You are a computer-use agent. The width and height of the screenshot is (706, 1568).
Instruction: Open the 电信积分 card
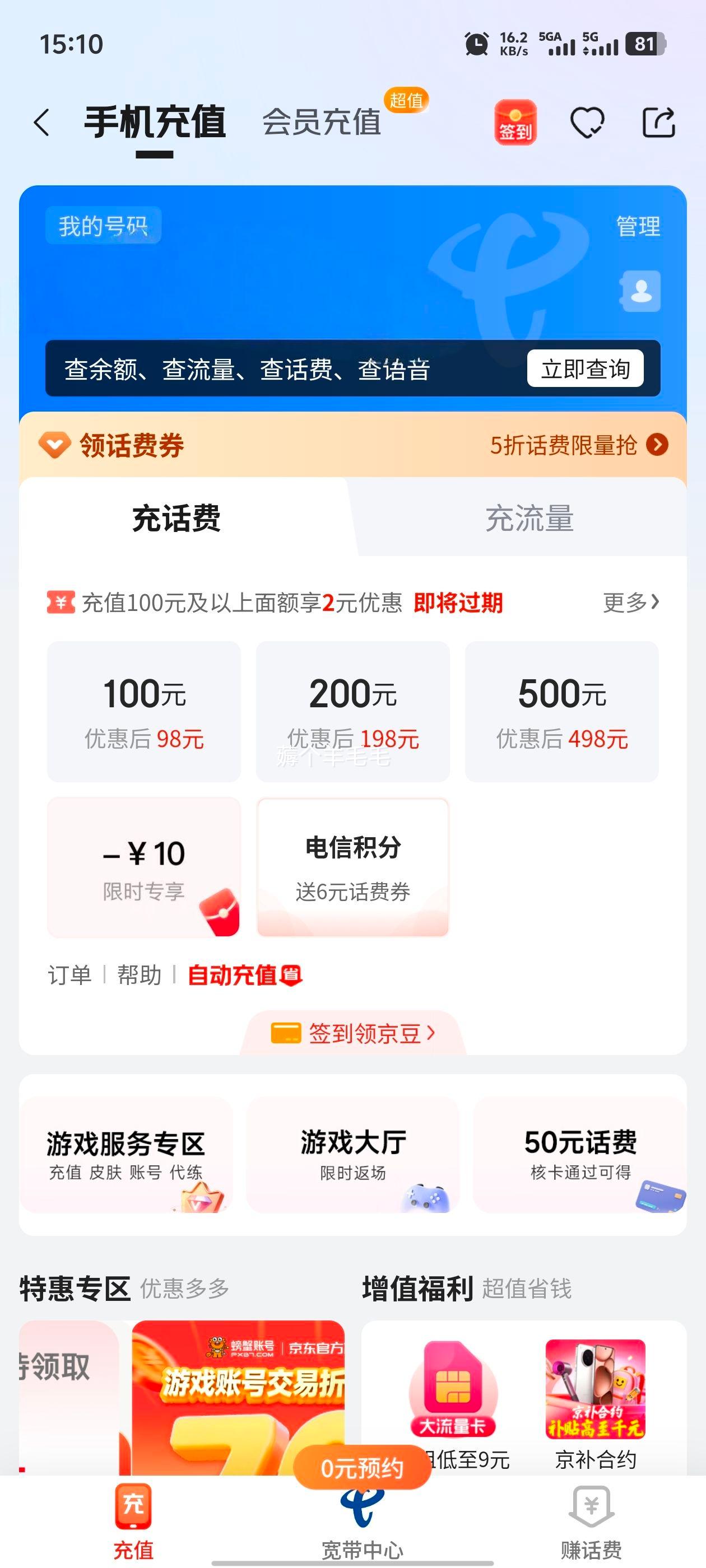[352, 867]
